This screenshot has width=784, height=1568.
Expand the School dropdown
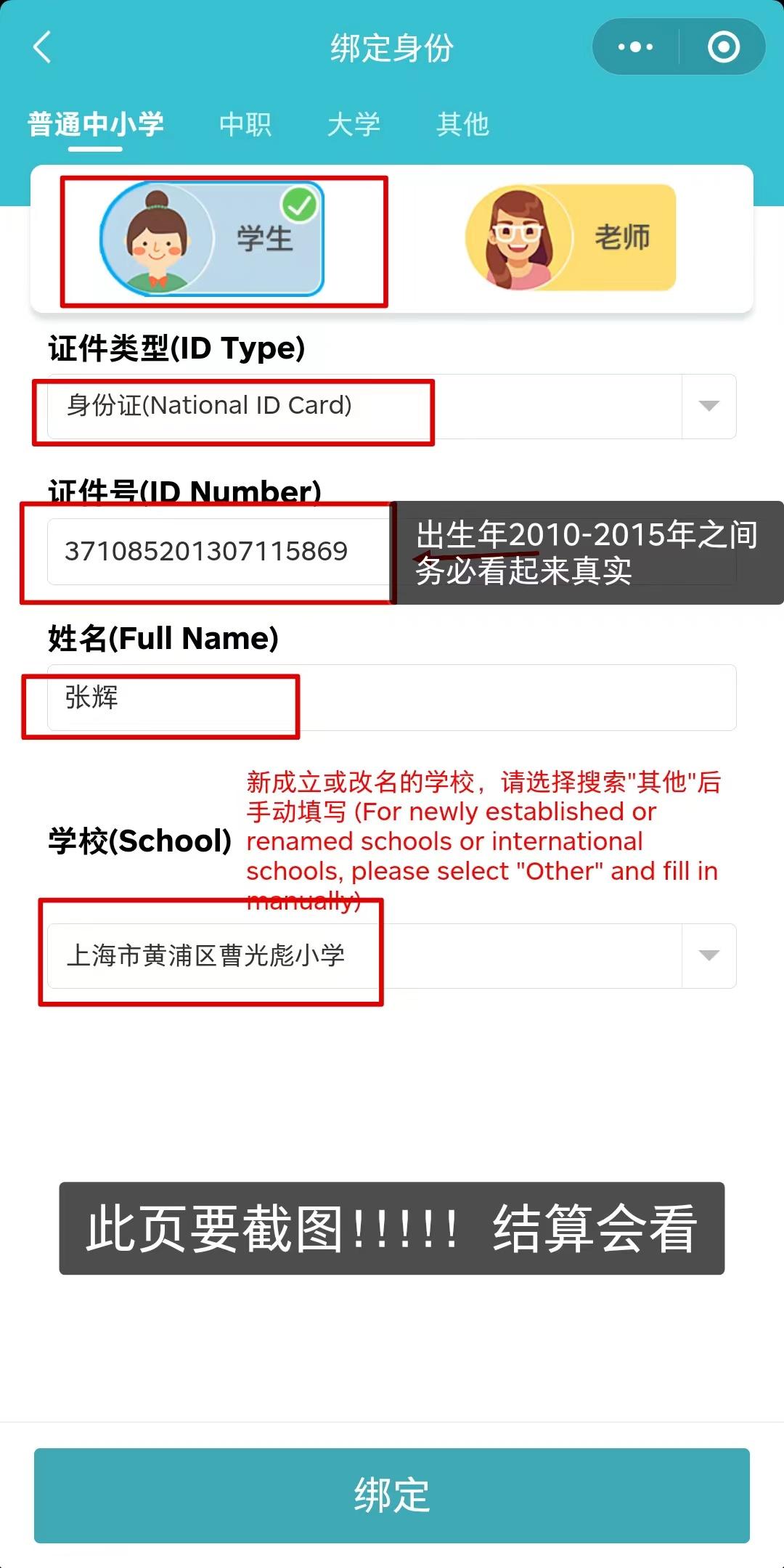[392, 955]
